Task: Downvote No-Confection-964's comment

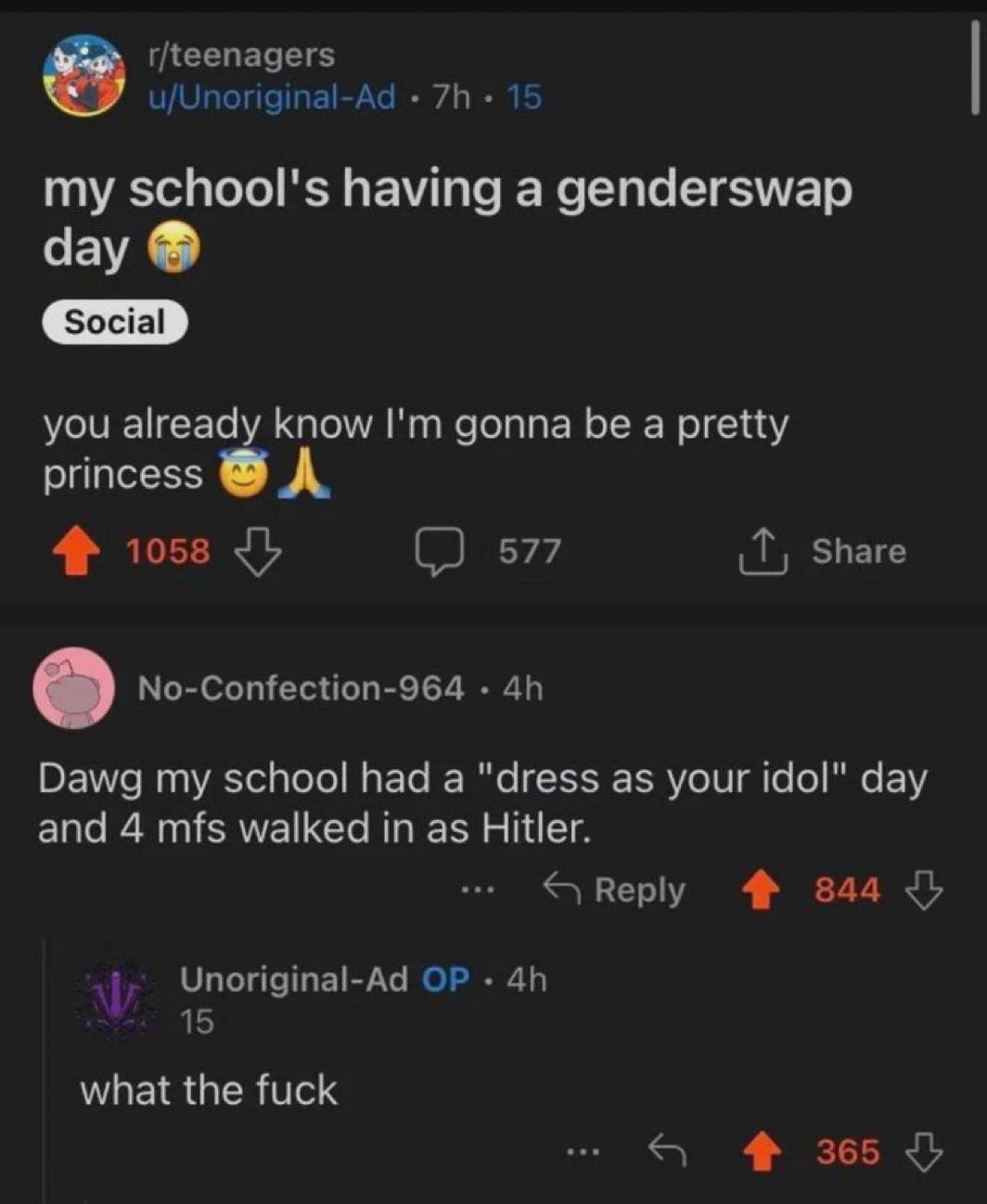Action: pyautogui.click(x=923, y=891)
